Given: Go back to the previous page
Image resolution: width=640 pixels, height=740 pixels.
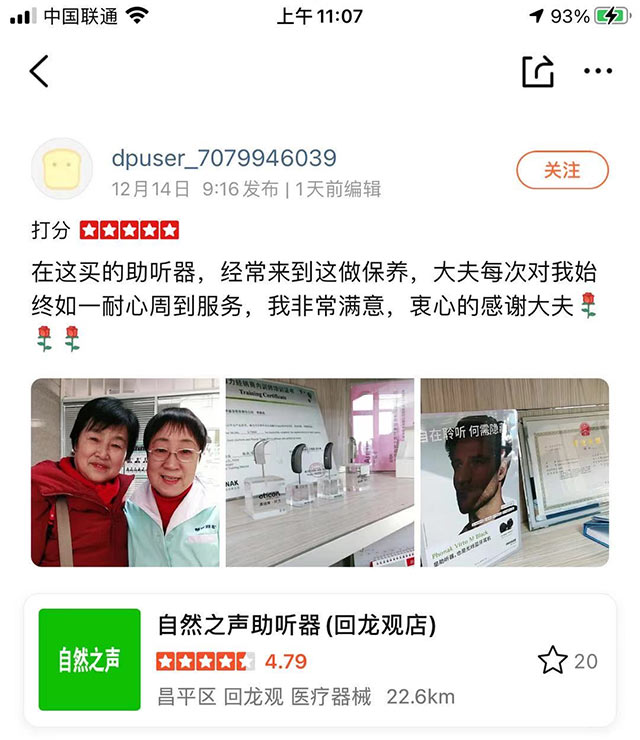Looking at the screenshot, I should [39, 71].
